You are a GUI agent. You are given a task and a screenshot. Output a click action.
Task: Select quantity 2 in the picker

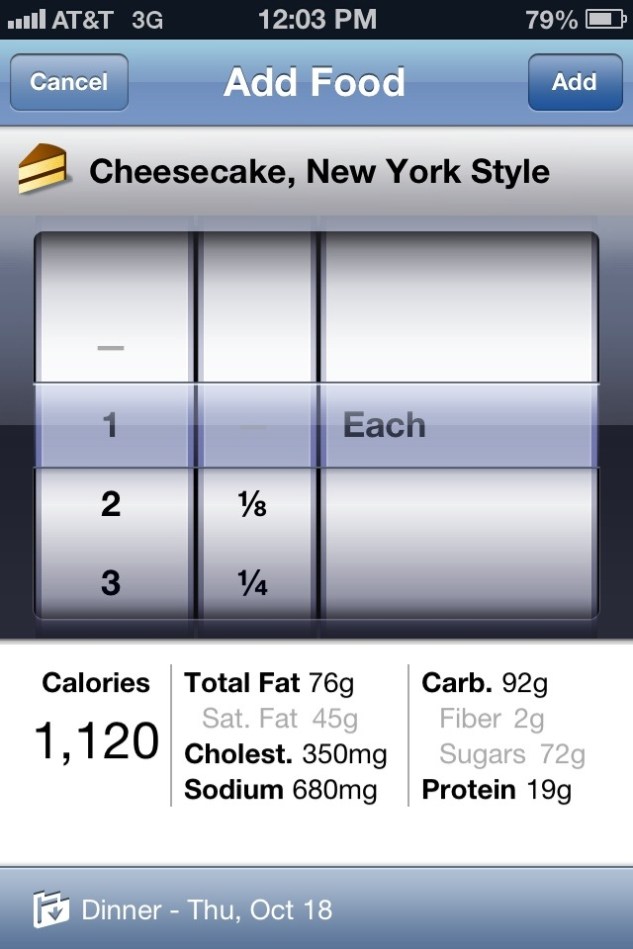pos(111,504)
